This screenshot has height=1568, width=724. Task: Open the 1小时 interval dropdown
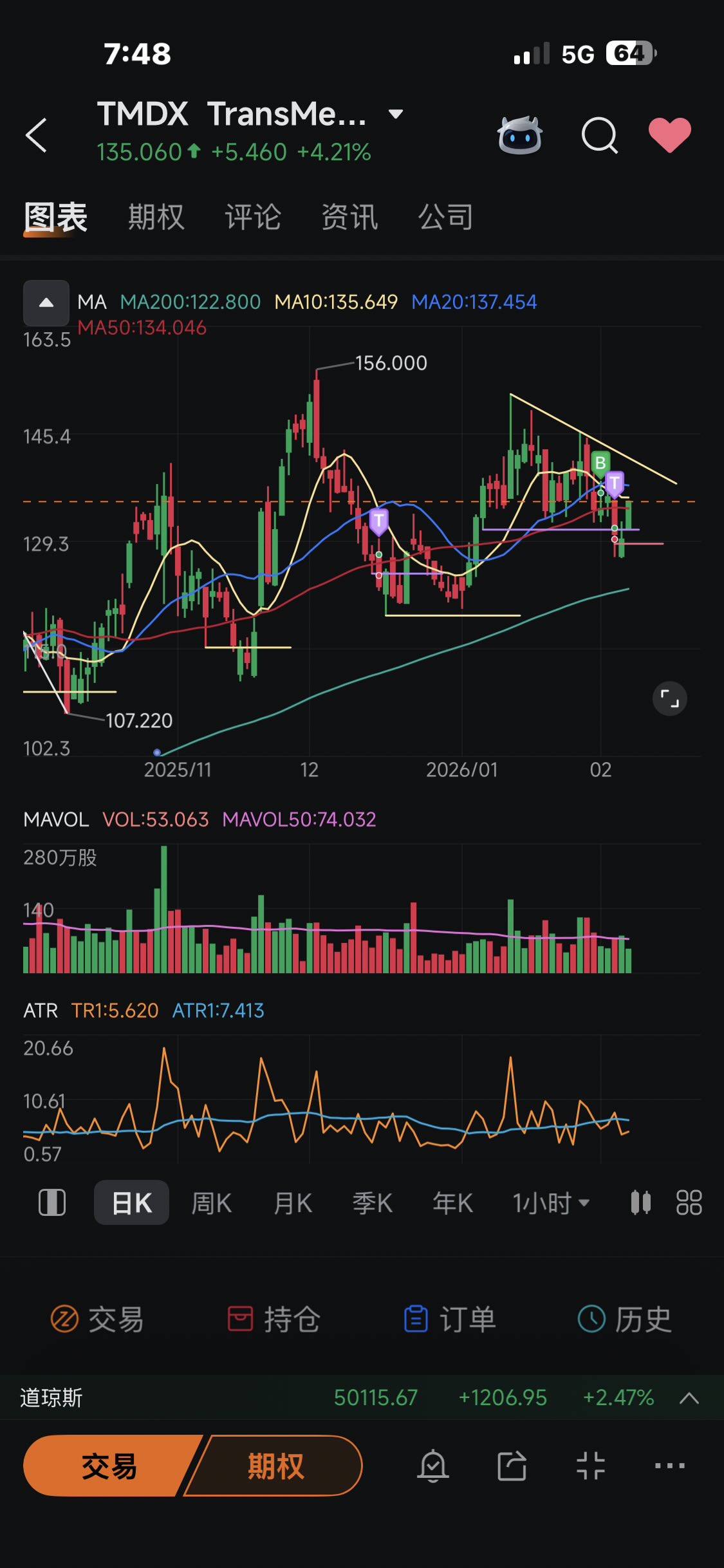(551, 1202)
